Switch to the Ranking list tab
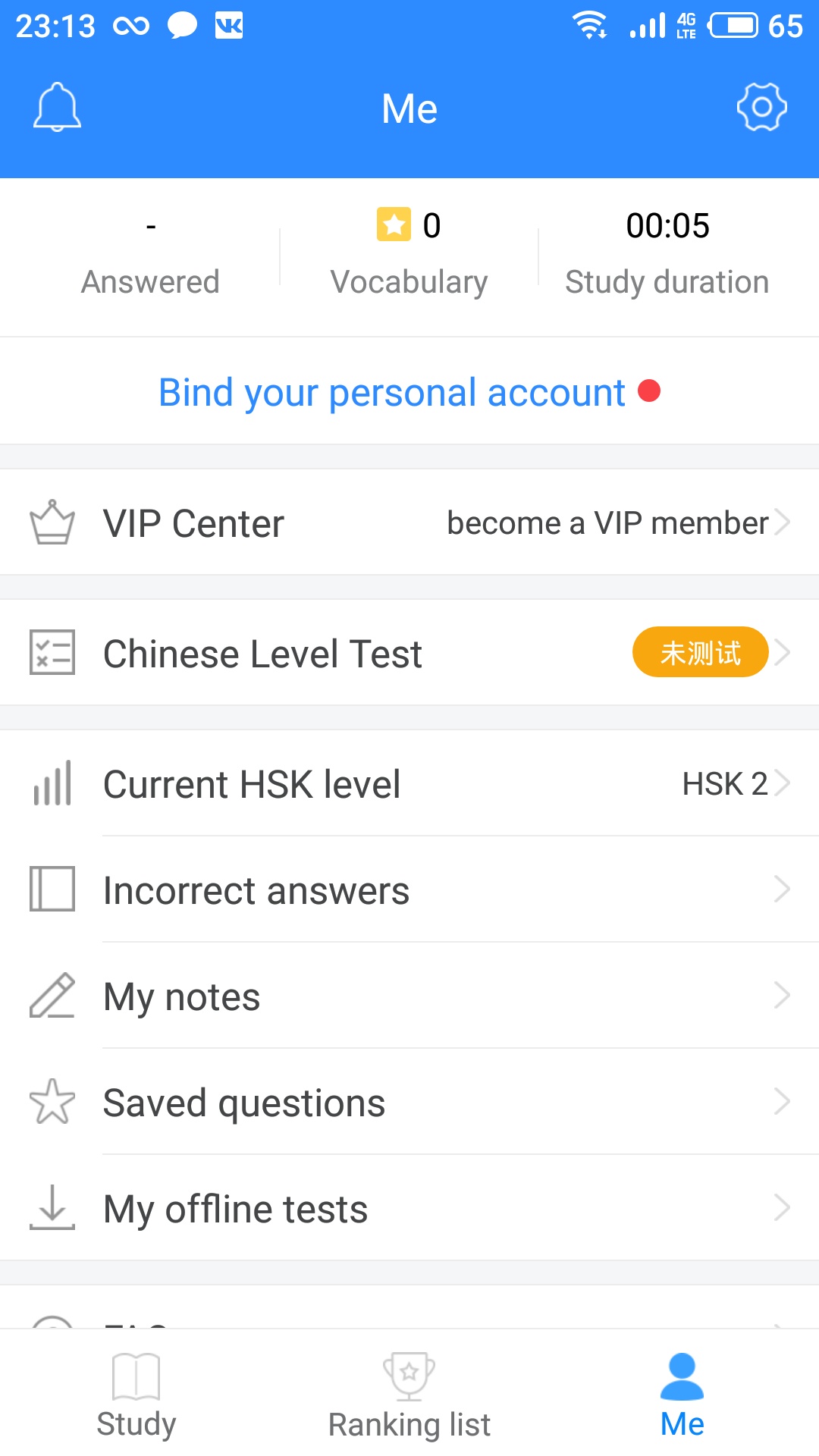Image resolution: width=819 pixels, height=1456 pixels. (x=409, y=1395)
